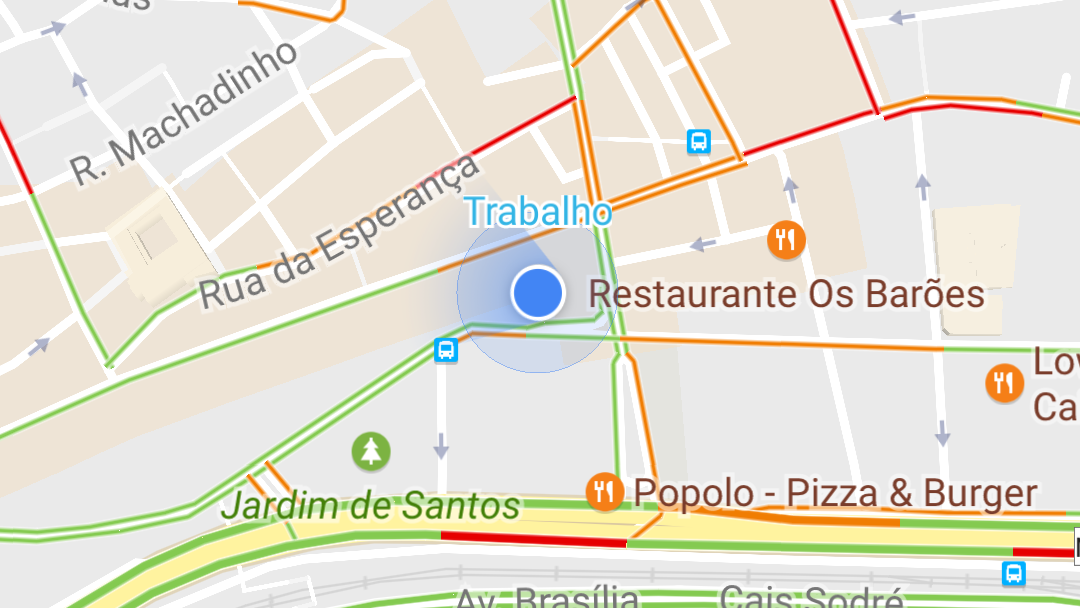The width and height of the screenshot is (1080, 608).
Task: Open the bus stop near Cais Sodré
Action: click(x=1013, y=573)
